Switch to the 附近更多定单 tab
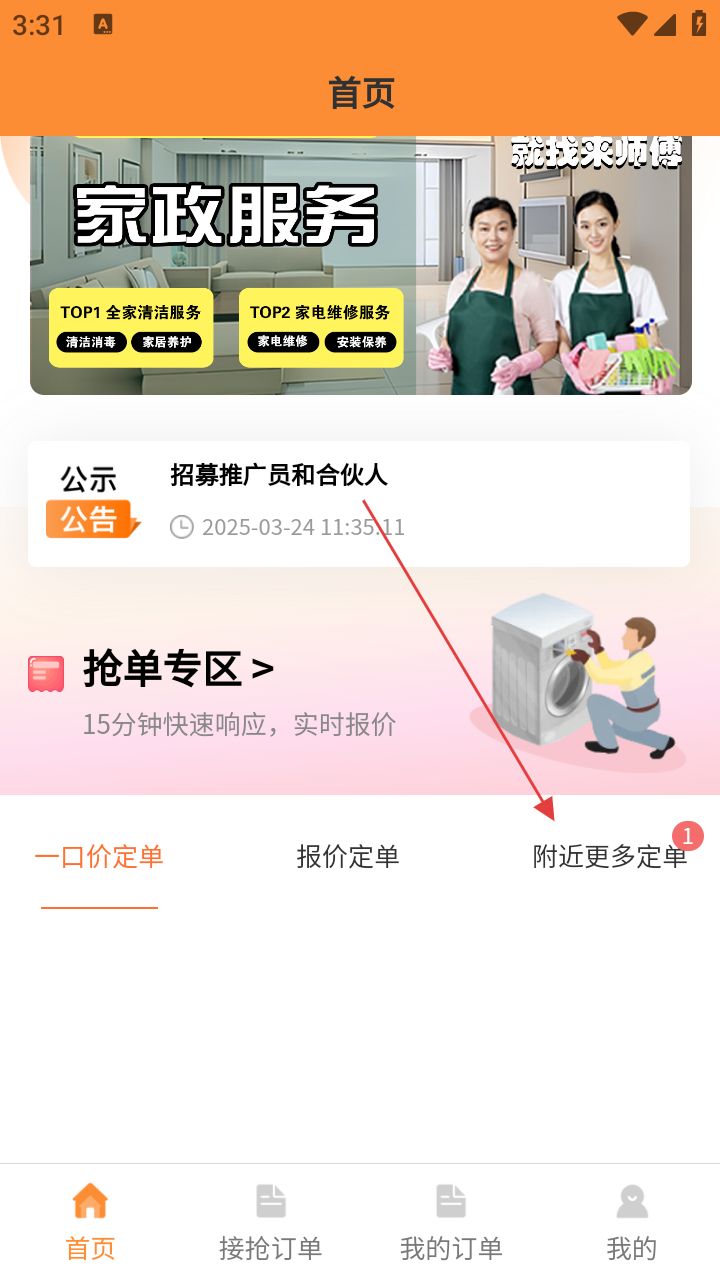Image resolution: width=720 pixels, height=1280 pixels. 610,857
